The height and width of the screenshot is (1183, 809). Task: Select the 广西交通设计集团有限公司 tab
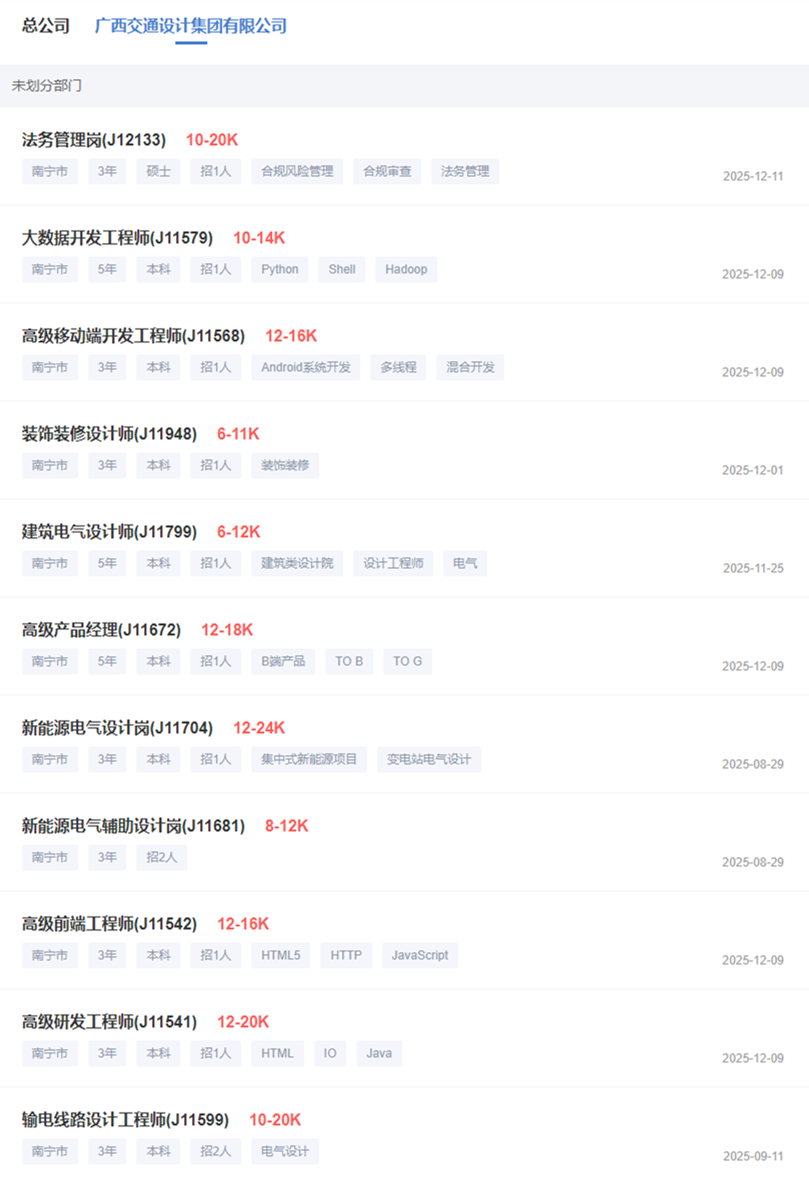click(191, 26)
